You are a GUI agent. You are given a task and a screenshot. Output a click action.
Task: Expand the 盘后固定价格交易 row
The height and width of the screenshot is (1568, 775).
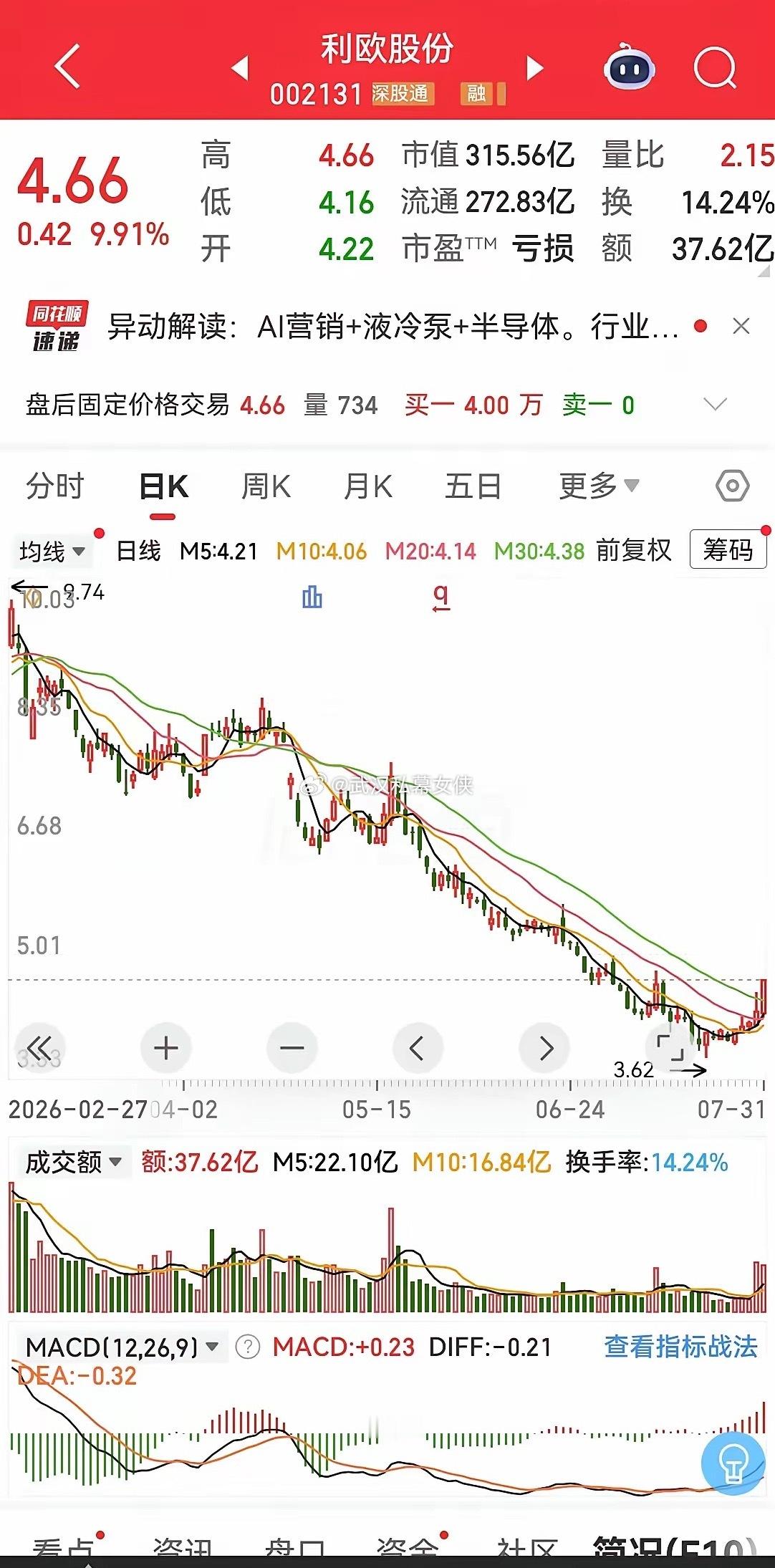pos(716,405)
